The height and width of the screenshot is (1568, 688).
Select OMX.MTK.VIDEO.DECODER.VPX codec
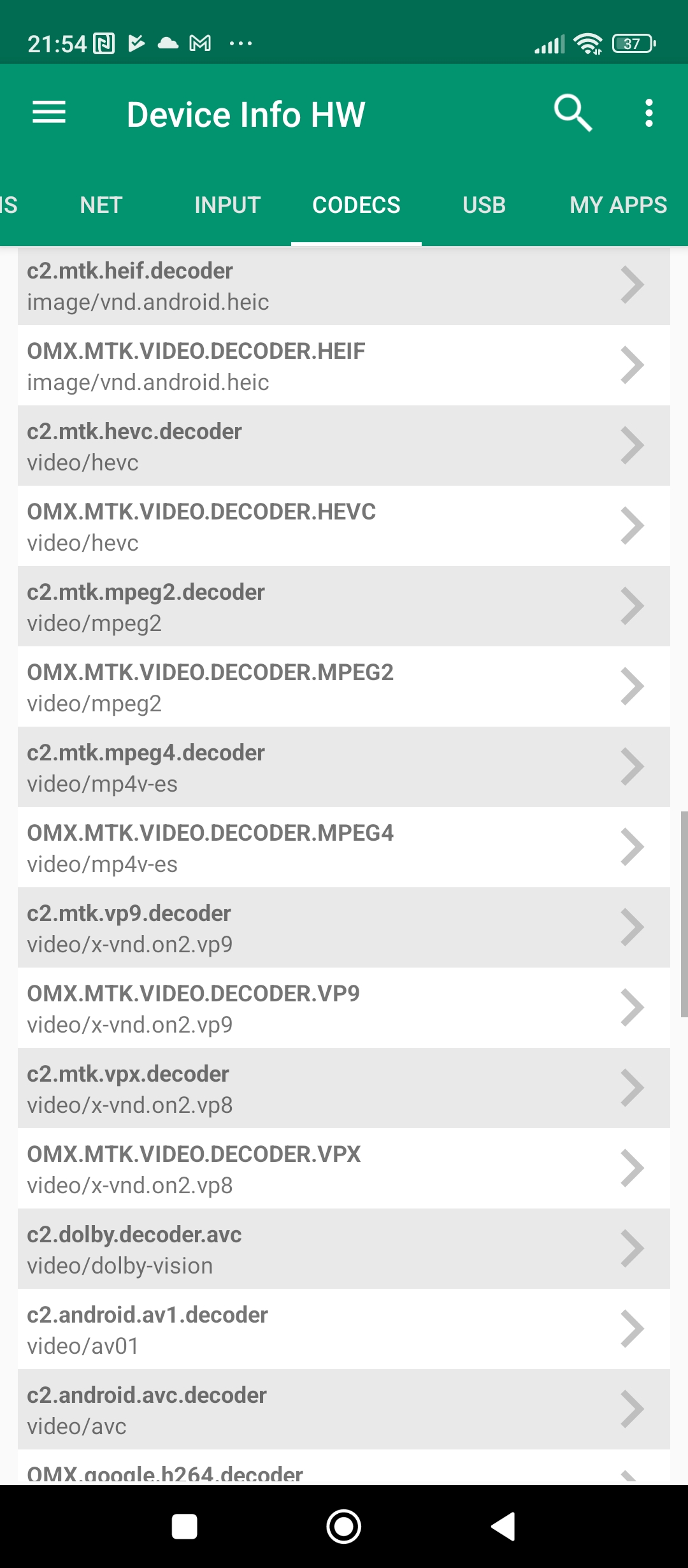point(344,1169)
